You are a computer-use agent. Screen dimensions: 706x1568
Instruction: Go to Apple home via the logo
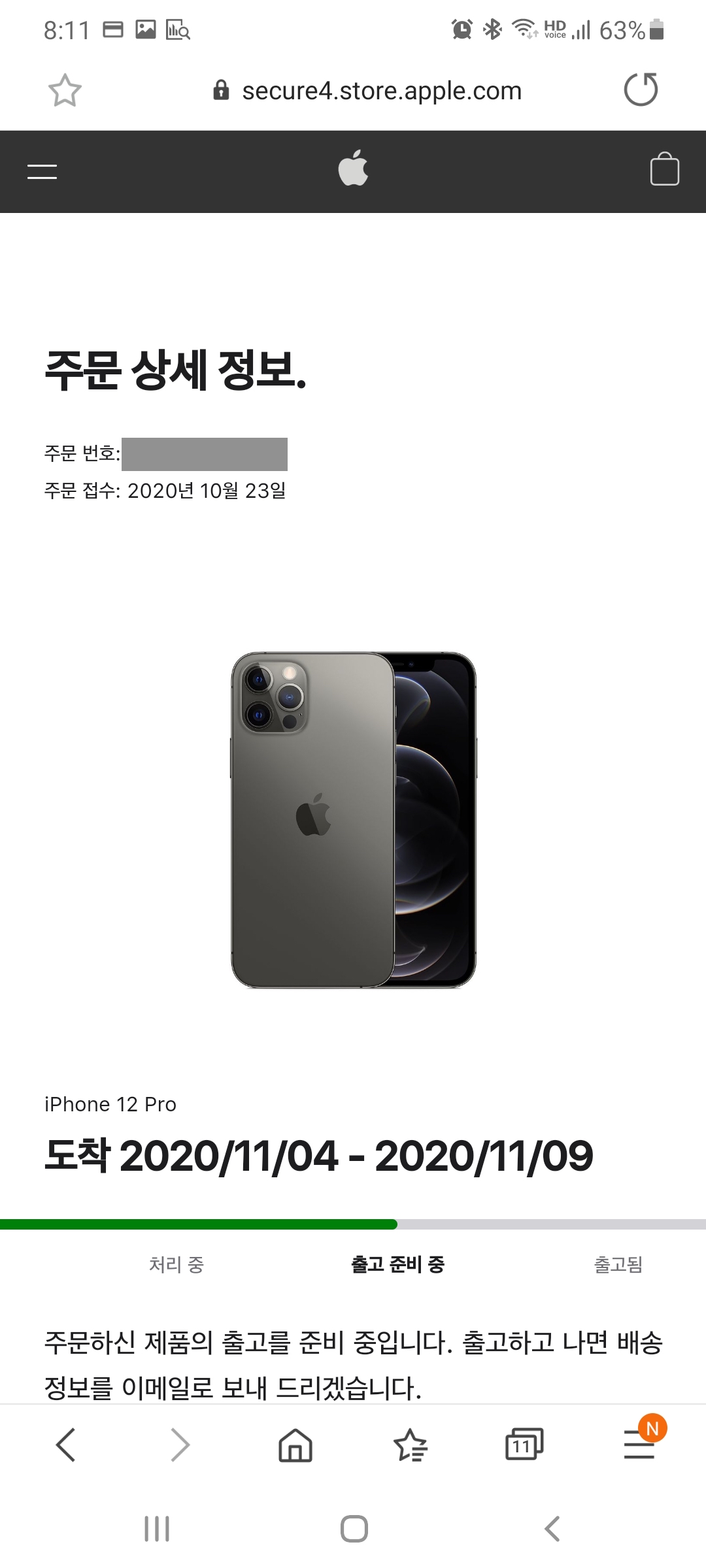(353, 169)
